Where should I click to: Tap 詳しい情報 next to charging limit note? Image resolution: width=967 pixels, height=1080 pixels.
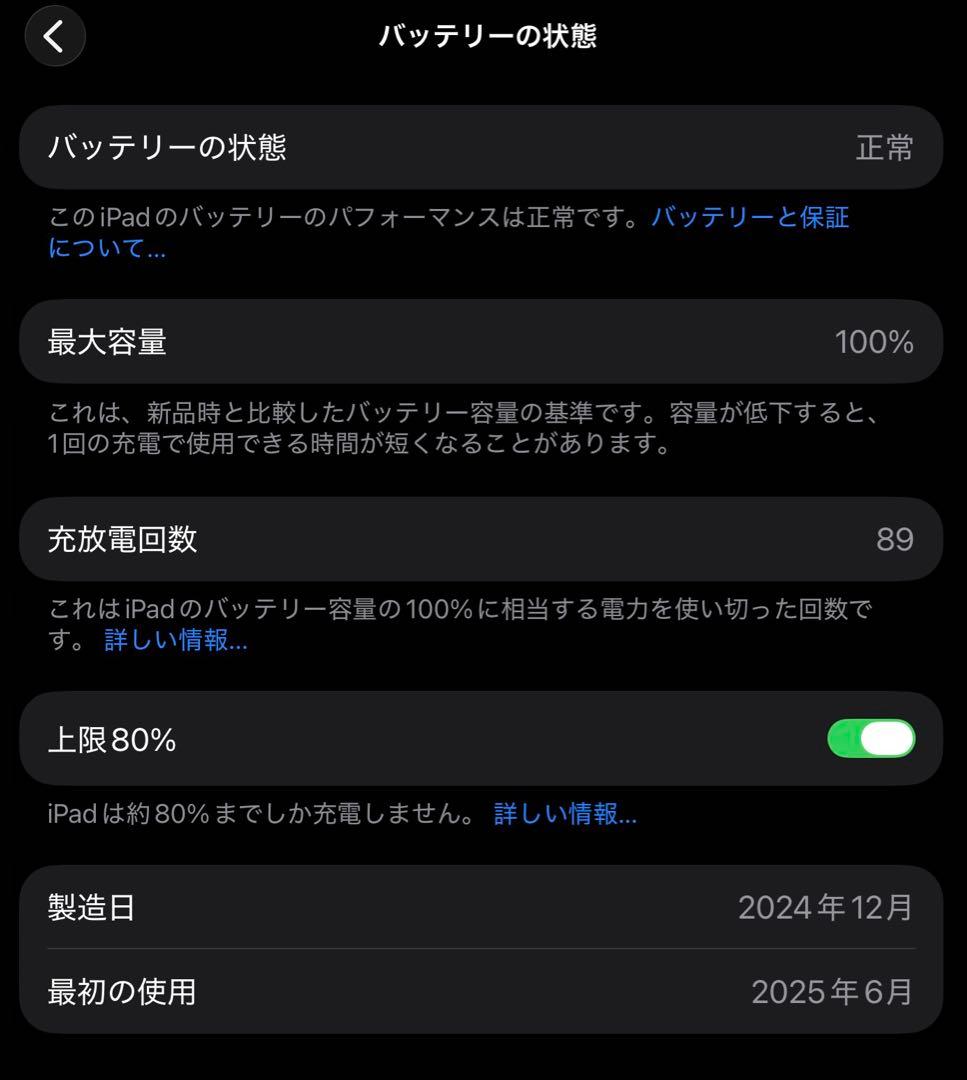(x=562, y=814)
